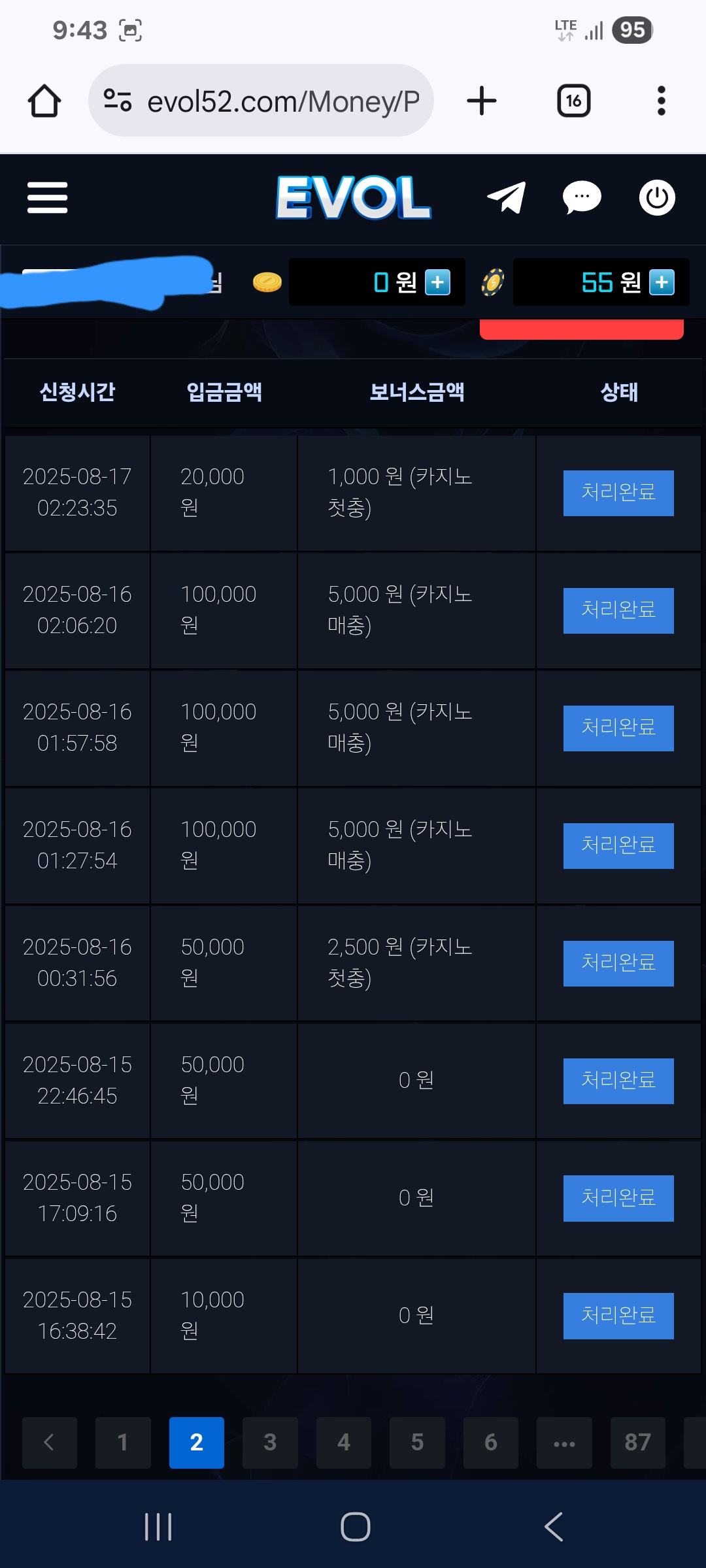The height and width of the screenshot is (1568, 706).
Task: Open the browser three-dot overflow menu
Action: [662, 101]
